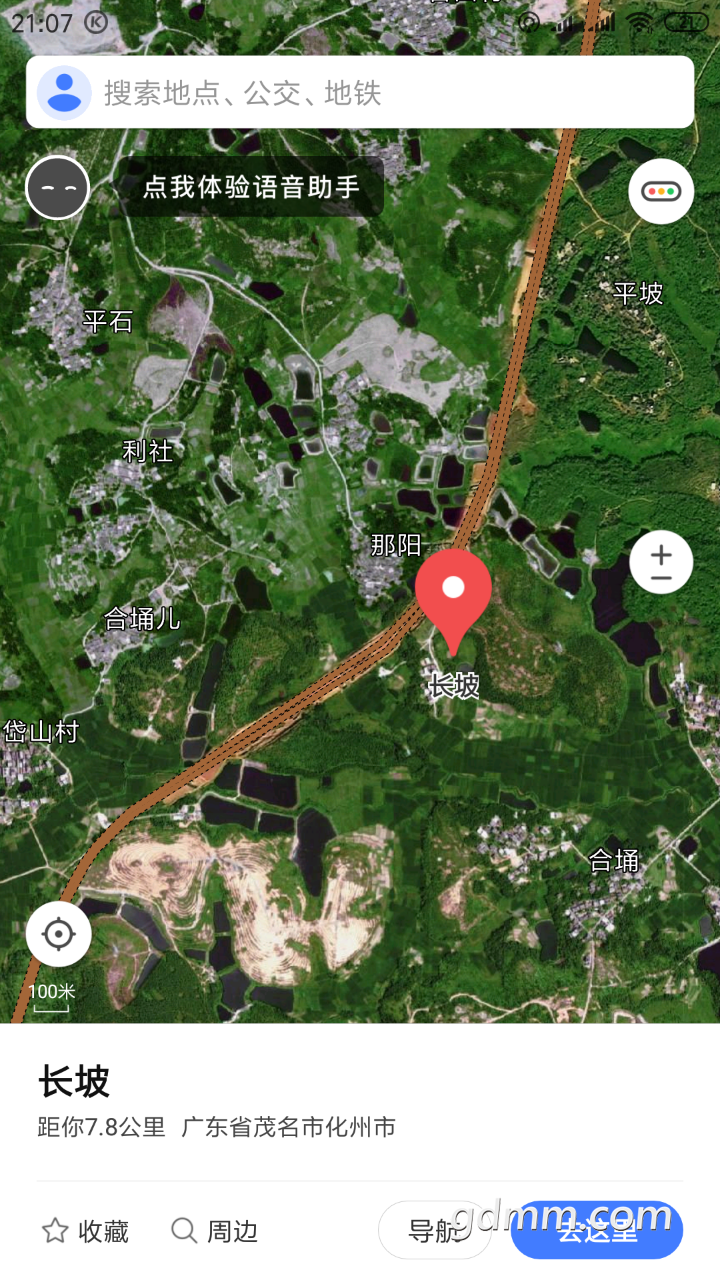720x1280 pixels.
Task: Tap the zoom plus/minus control
Action: [661, 563]
